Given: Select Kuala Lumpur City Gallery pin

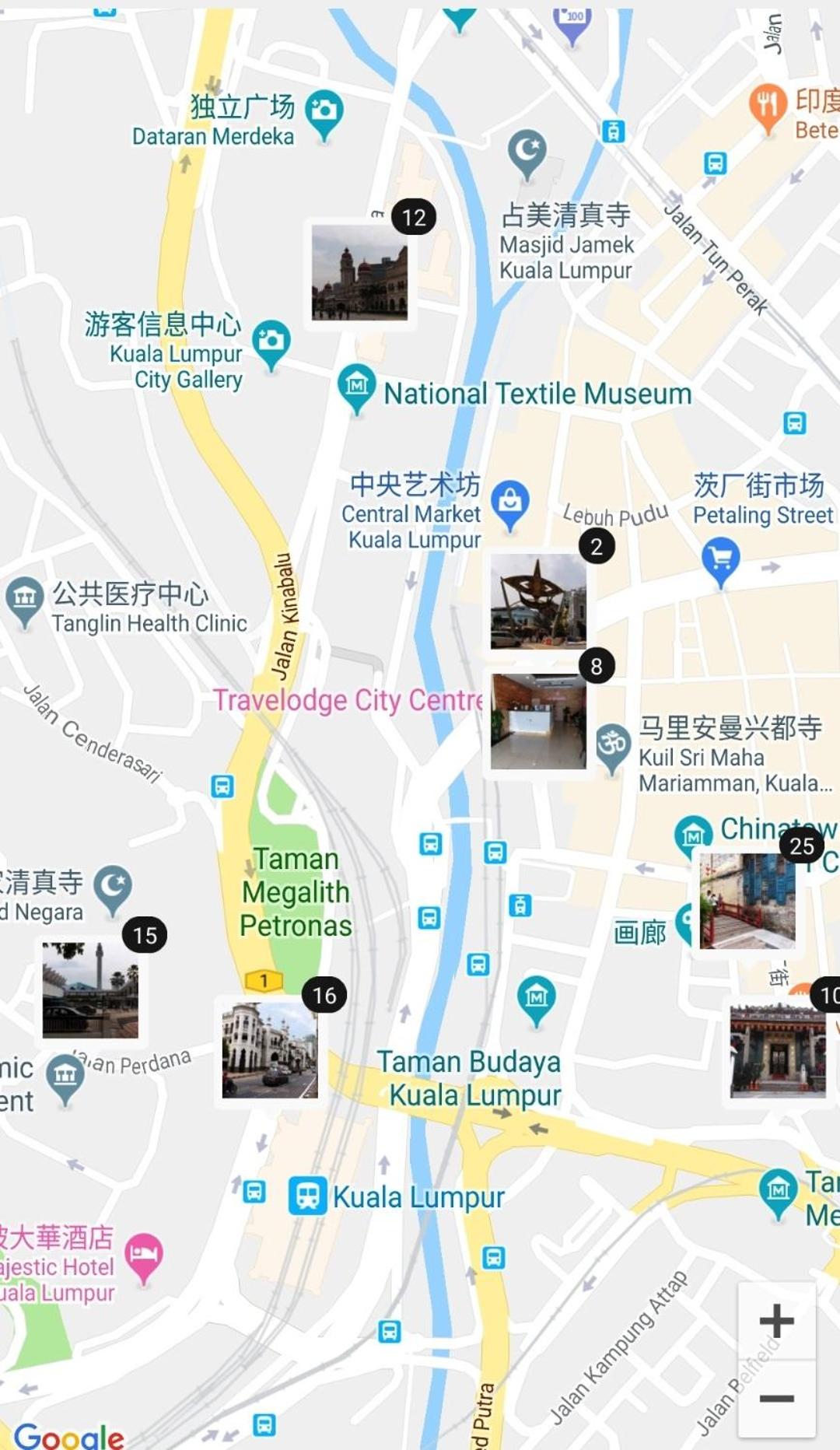Looking at the screenshot, I should pyautogui.click(x=271, y=341).
